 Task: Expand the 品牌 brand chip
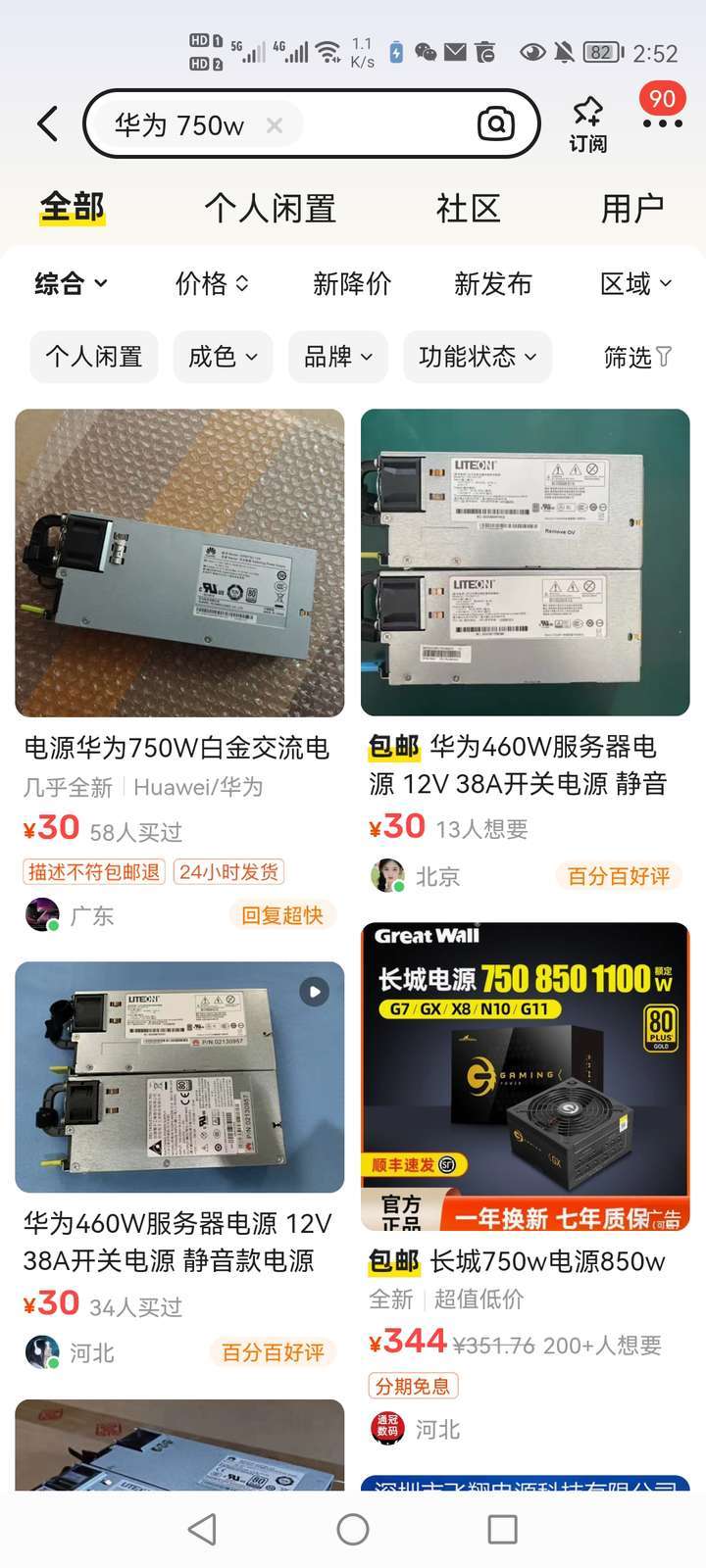(338, 357)
